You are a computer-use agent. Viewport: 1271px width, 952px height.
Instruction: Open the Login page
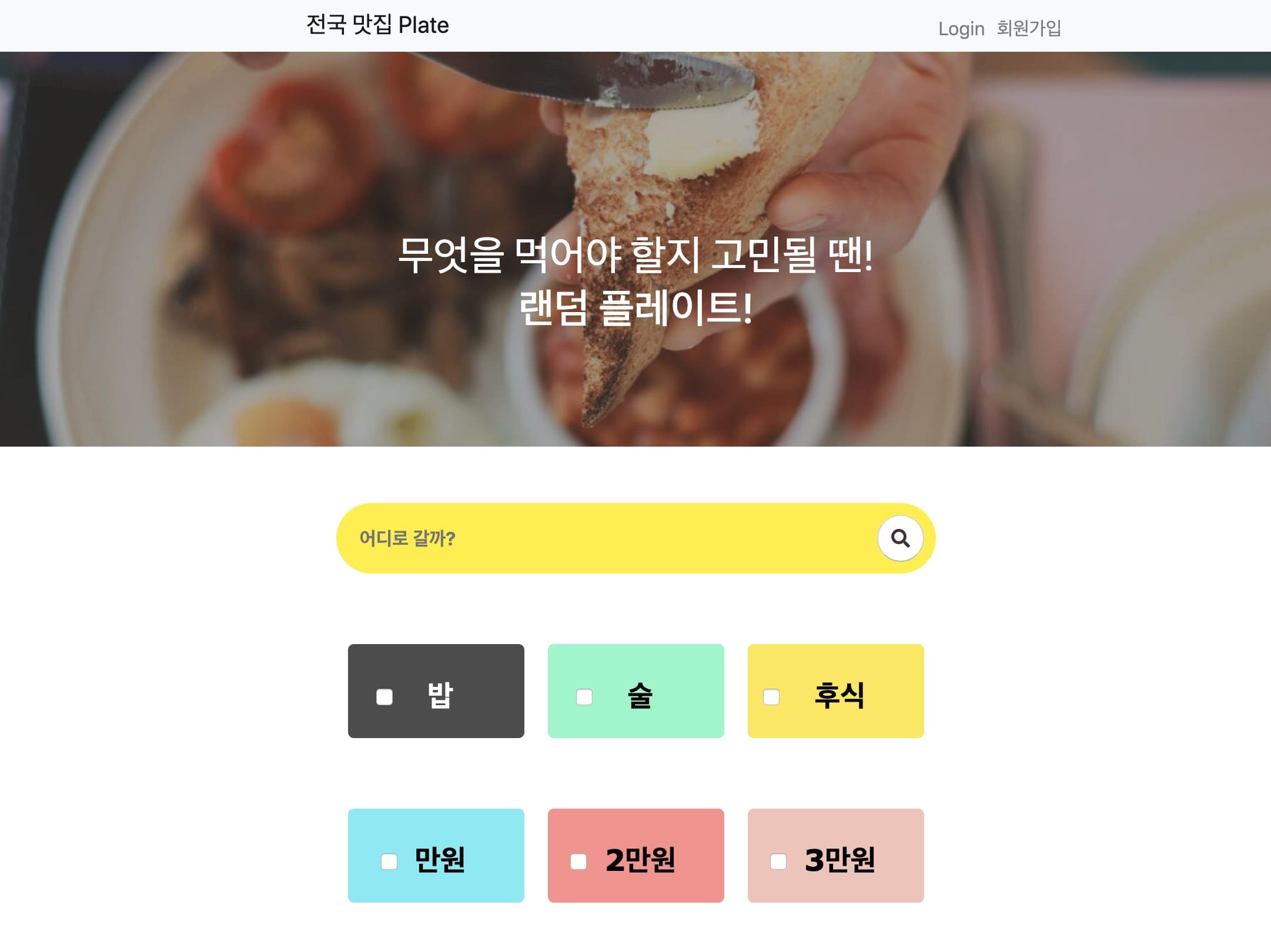(961, 29)
